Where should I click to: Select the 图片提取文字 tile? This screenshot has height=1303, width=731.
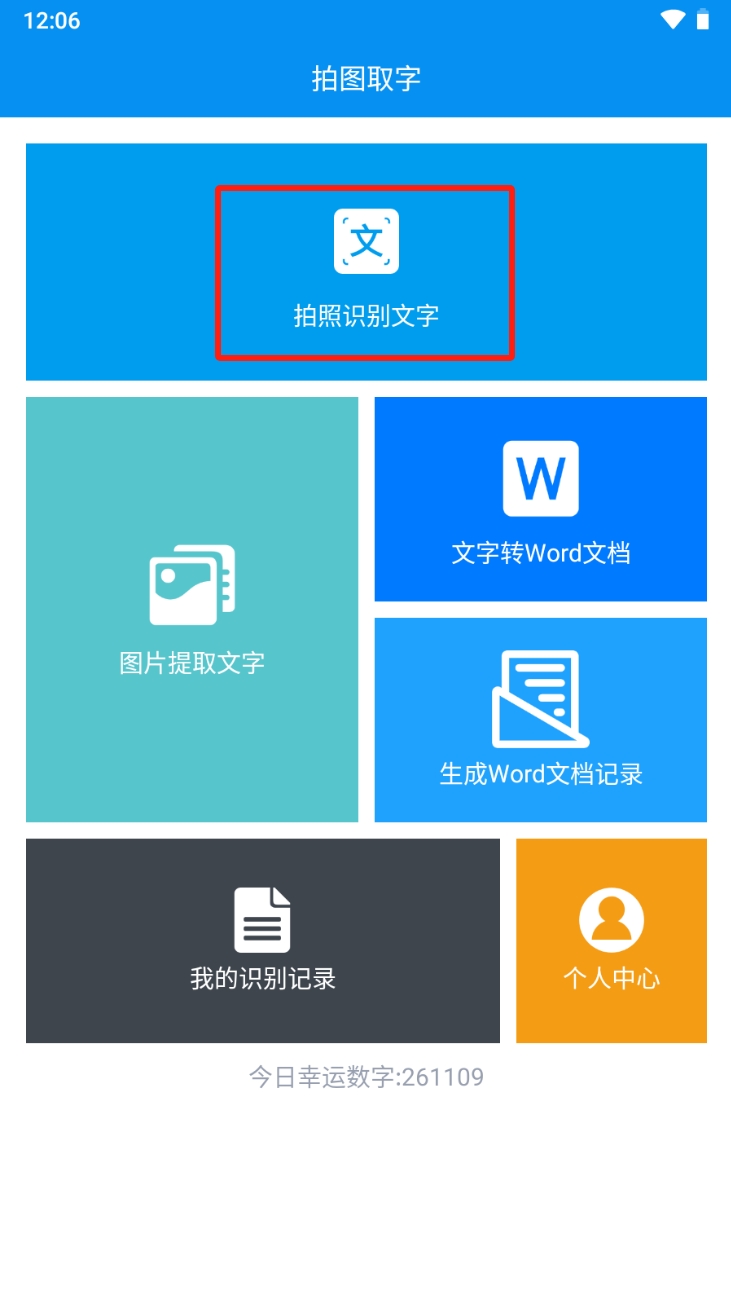click(x=192, y=609)
